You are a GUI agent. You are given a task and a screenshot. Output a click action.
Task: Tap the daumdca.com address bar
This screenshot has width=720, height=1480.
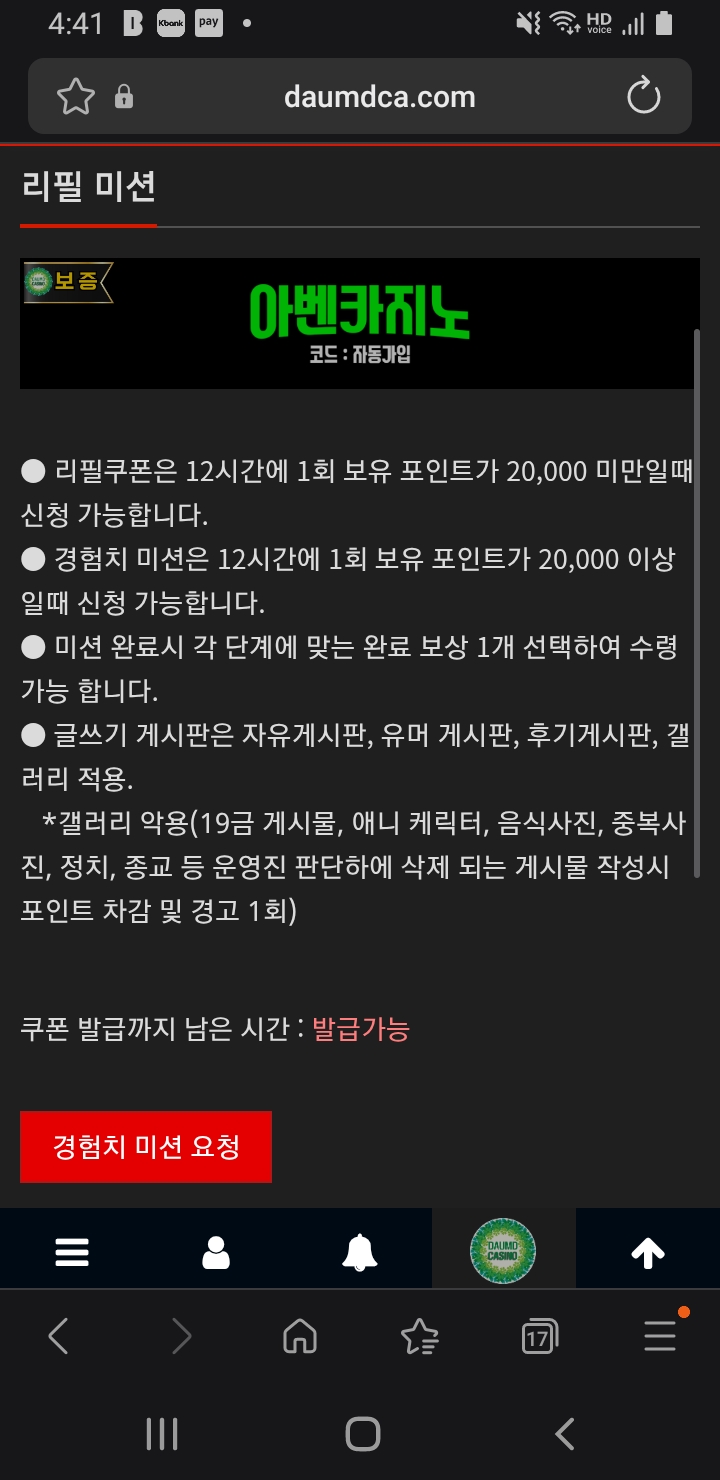(x=379, y=97)
